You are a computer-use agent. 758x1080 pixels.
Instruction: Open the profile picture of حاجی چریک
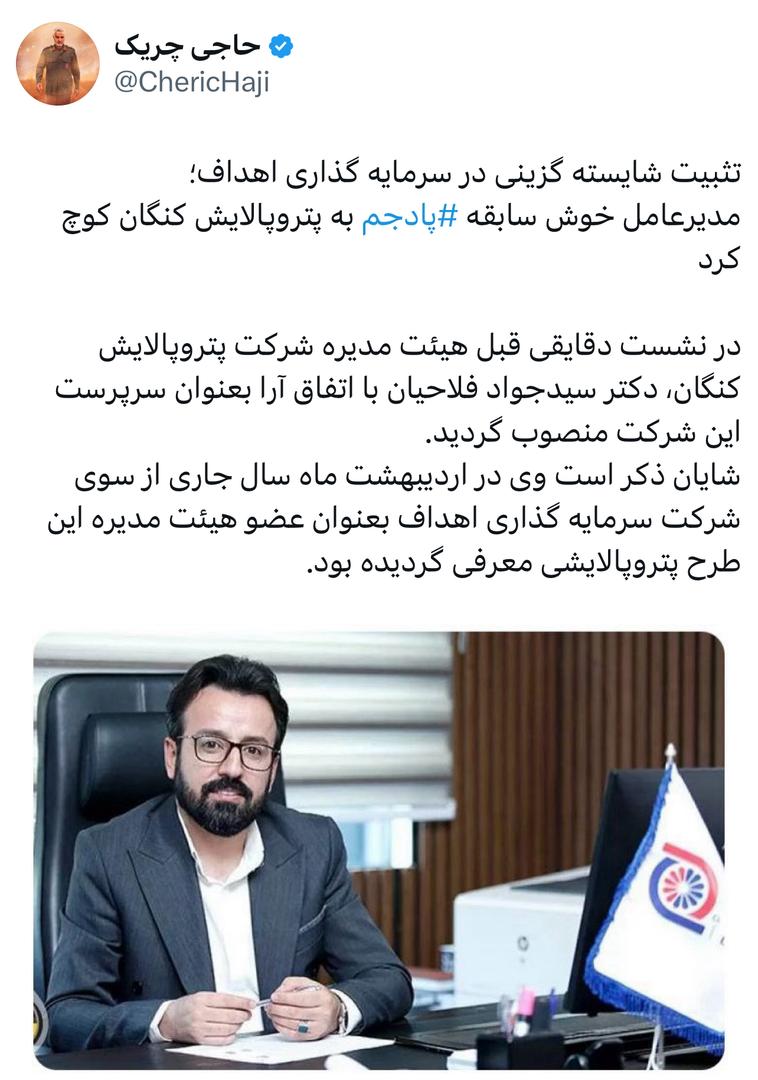[x=57, y=64]
